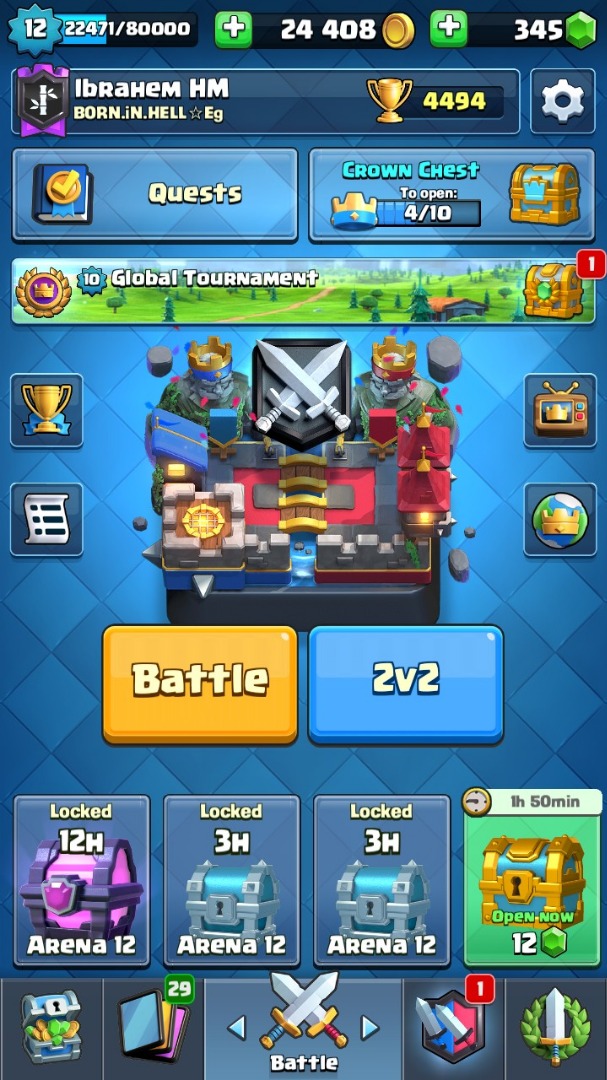Screen dimensions: 607x1080
Task: Add more gold with plus button
Action: (233, 29)
